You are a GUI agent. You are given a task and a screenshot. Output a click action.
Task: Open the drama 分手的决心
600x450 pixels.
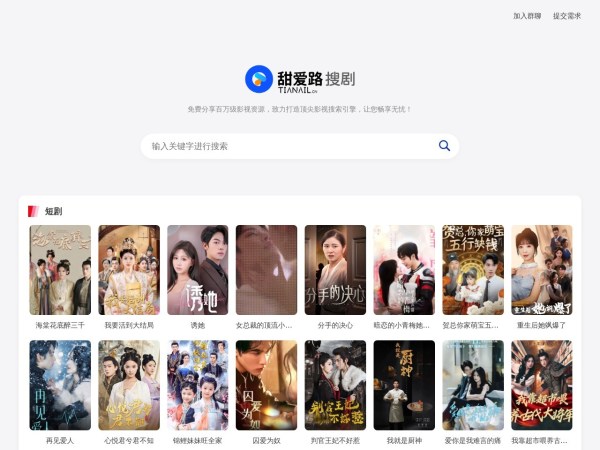pos(335,270)
